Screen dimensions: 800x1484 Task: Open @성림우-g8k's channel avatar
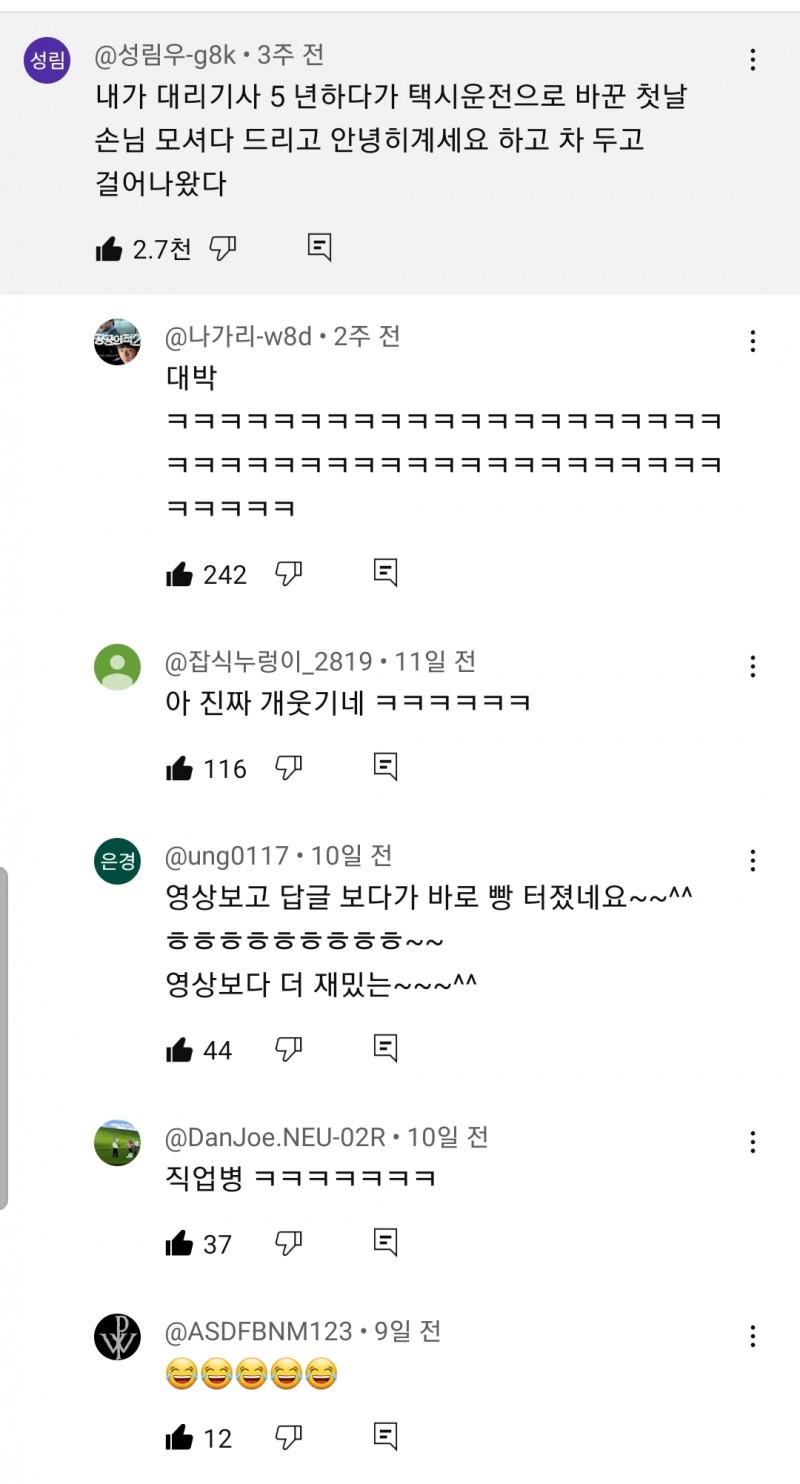[x=47, y=61]
